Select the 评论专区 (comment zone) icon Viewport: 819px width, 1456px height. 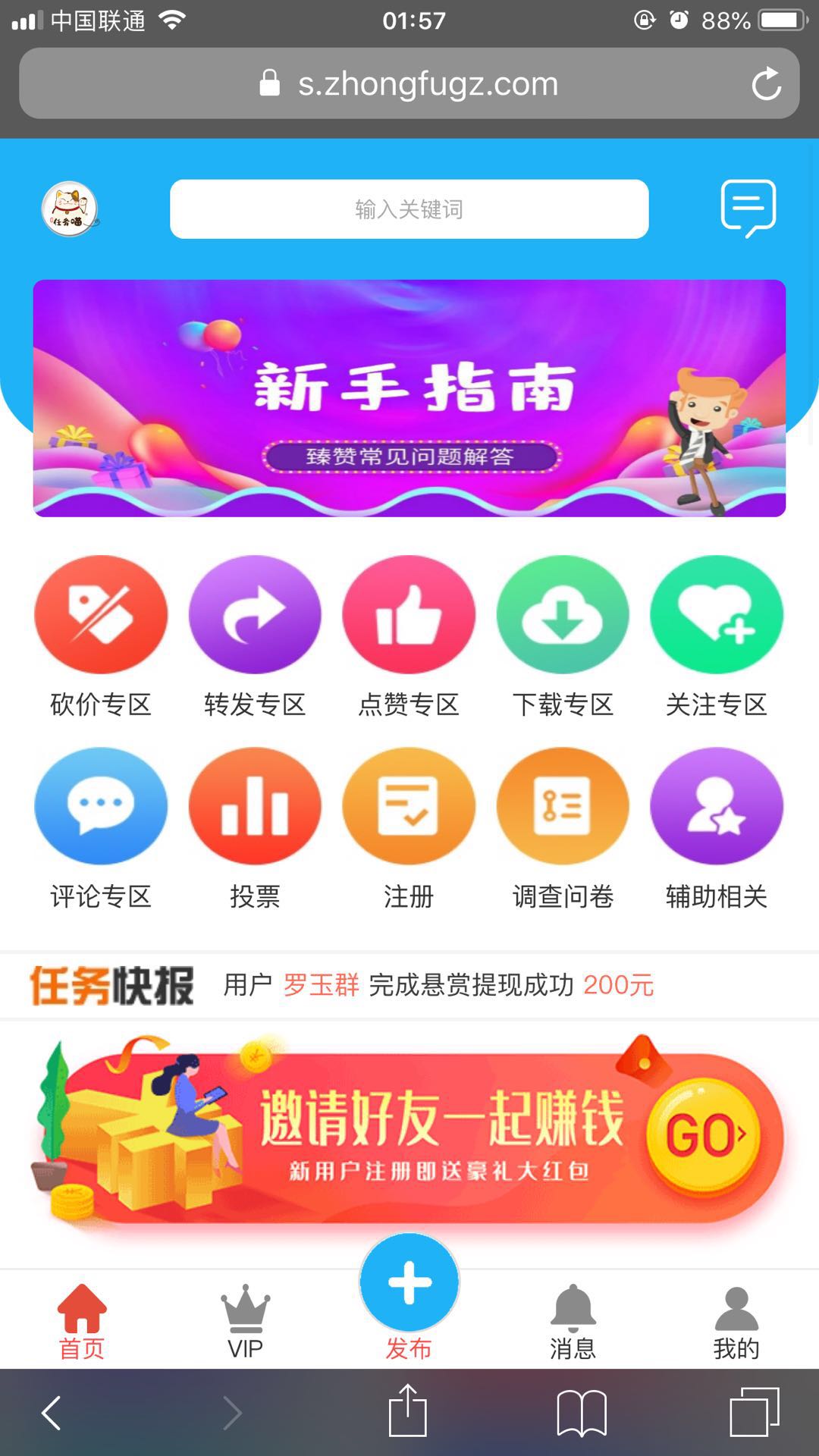point(101,806)
